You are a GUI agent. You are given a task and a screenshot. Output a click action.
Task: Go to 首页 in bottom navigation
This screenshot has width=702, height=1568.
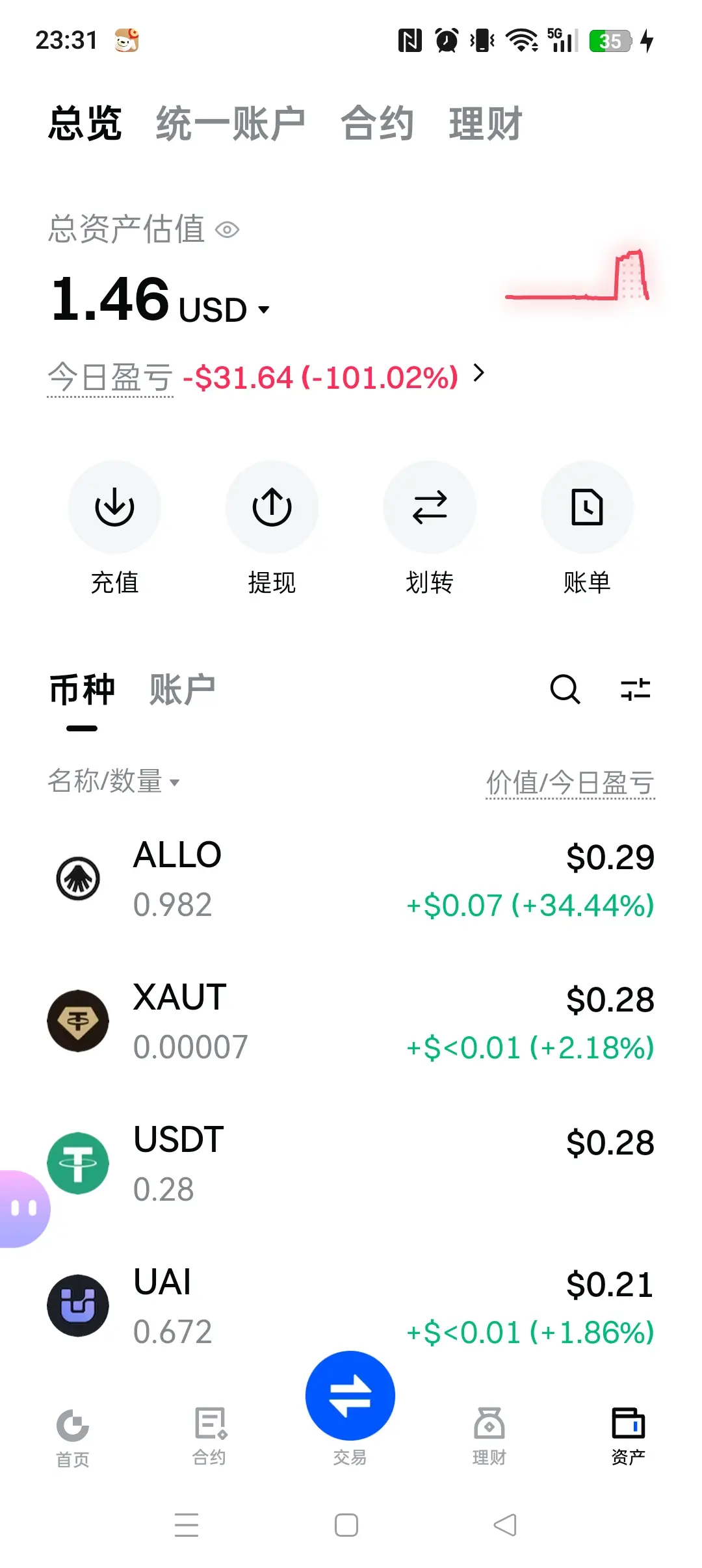click(x=73, y=1438)
